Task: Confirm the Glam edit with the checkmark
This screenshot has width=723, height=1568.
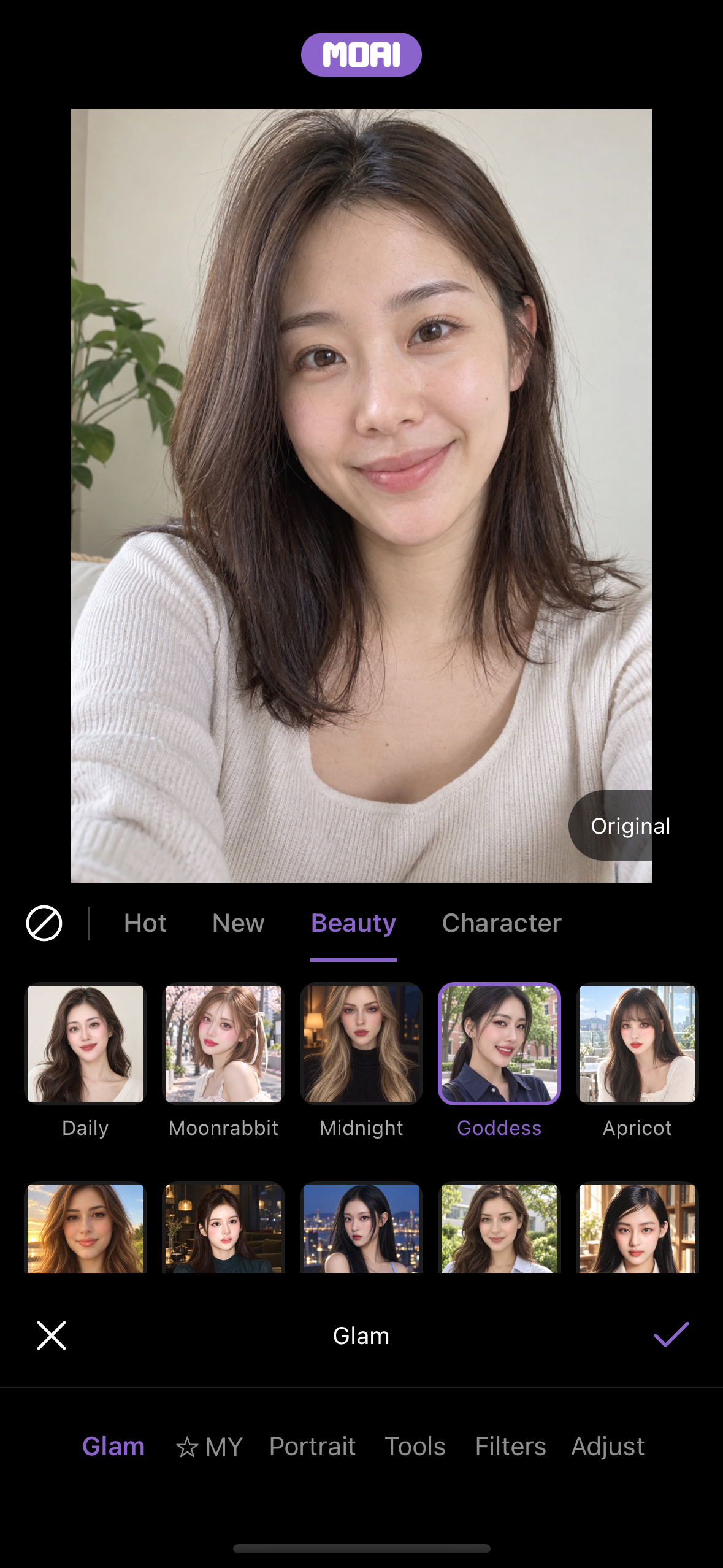Action: pyautogui.click(x=671, y=1335)
